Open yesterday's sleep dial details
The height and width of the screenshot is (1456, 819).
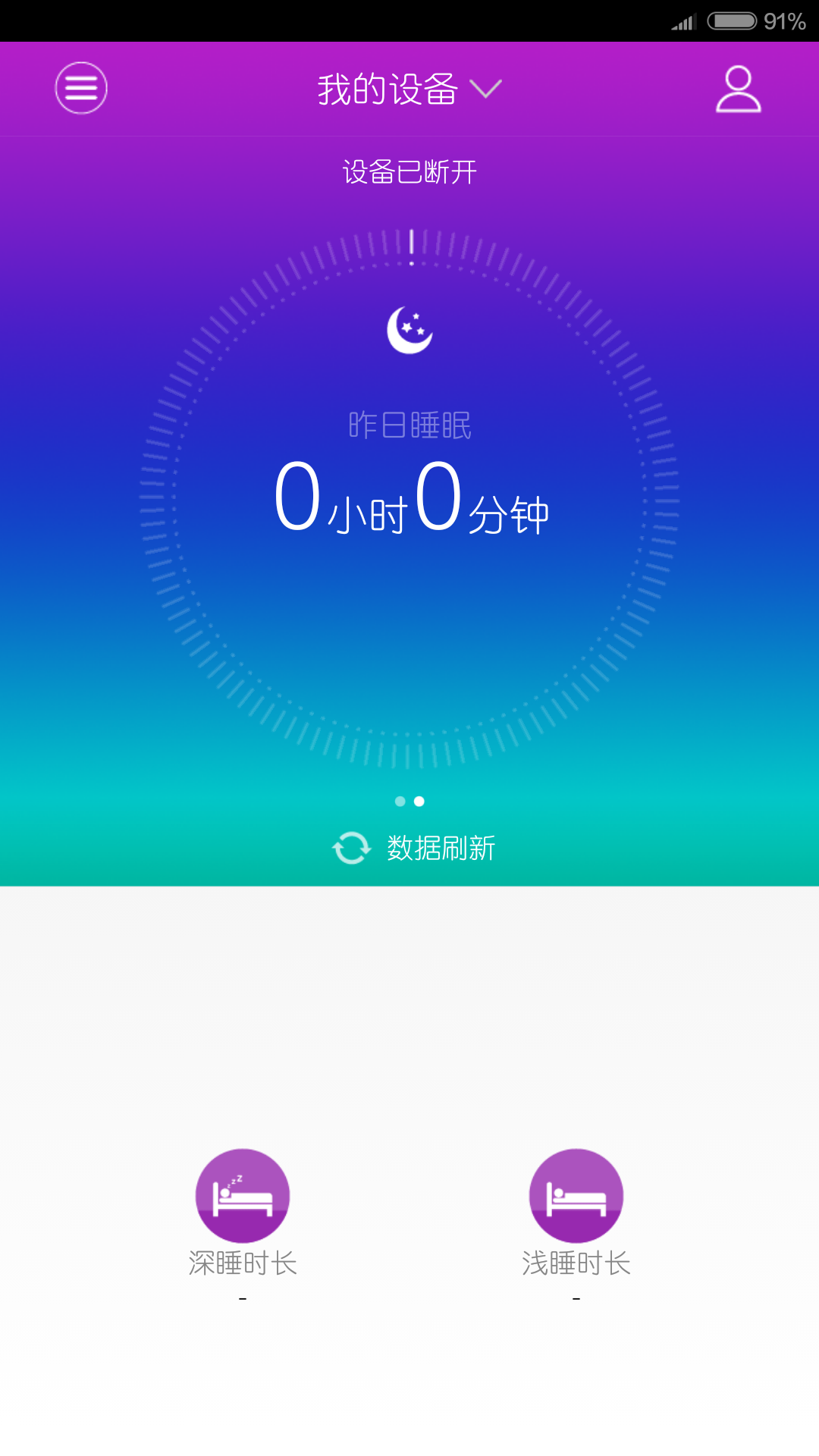(409, 497)
